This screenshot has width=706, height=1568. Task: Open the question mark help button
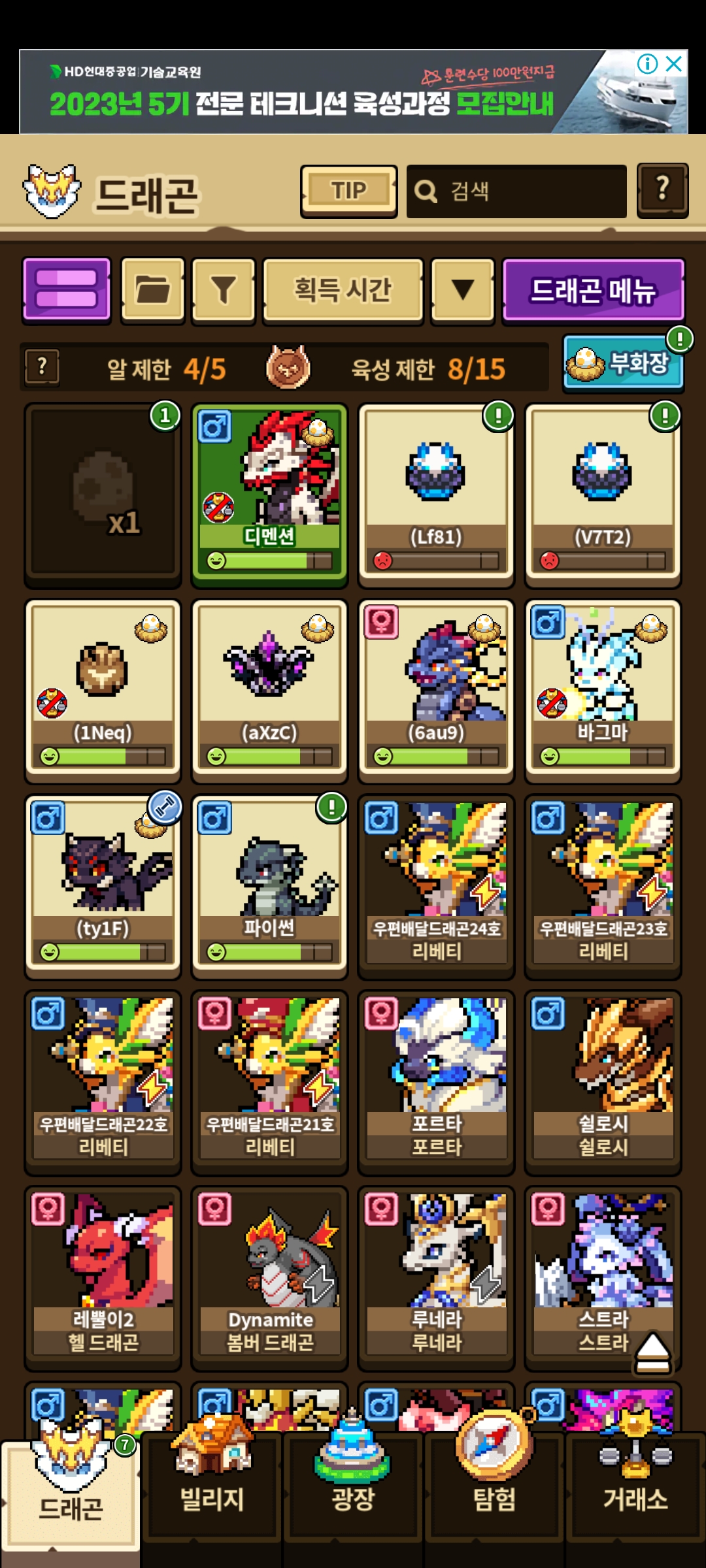click(x=662, y=190)
